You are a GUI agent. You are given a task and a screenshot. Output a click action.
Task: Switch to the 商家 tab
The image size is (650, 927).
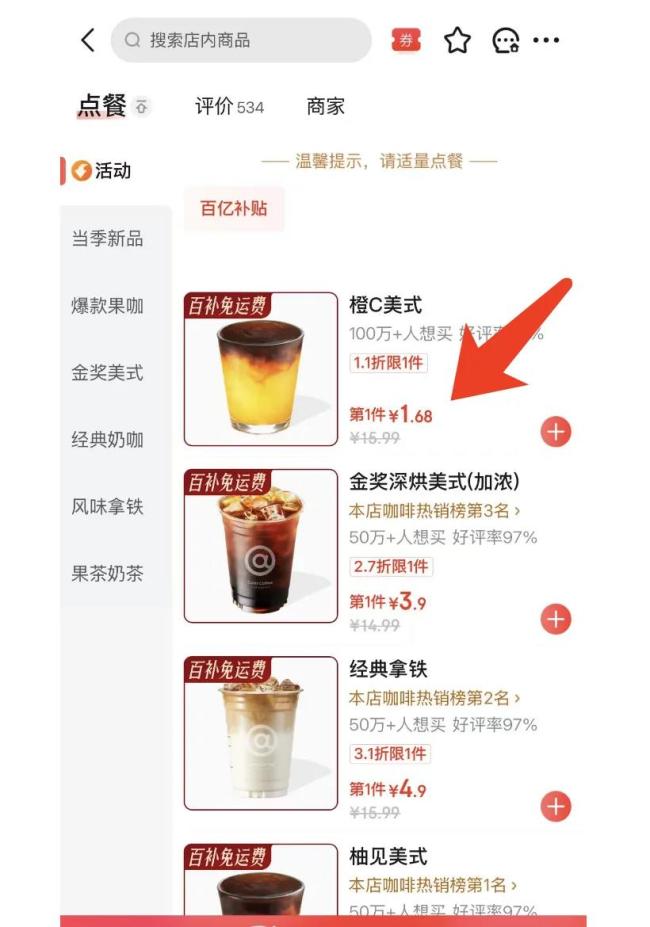[326, 106]
